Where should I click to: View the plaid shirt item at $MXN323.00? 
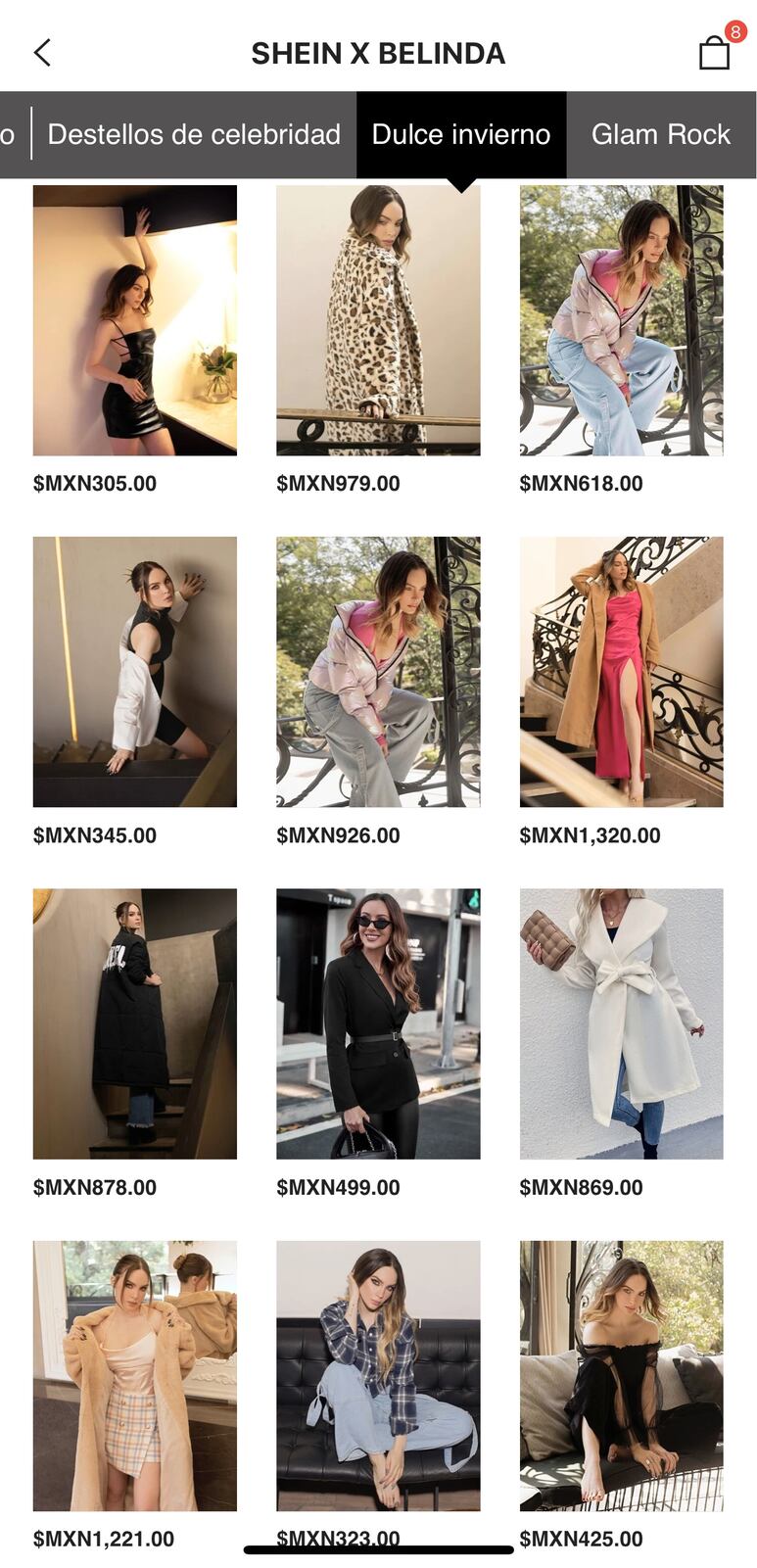378,1375
